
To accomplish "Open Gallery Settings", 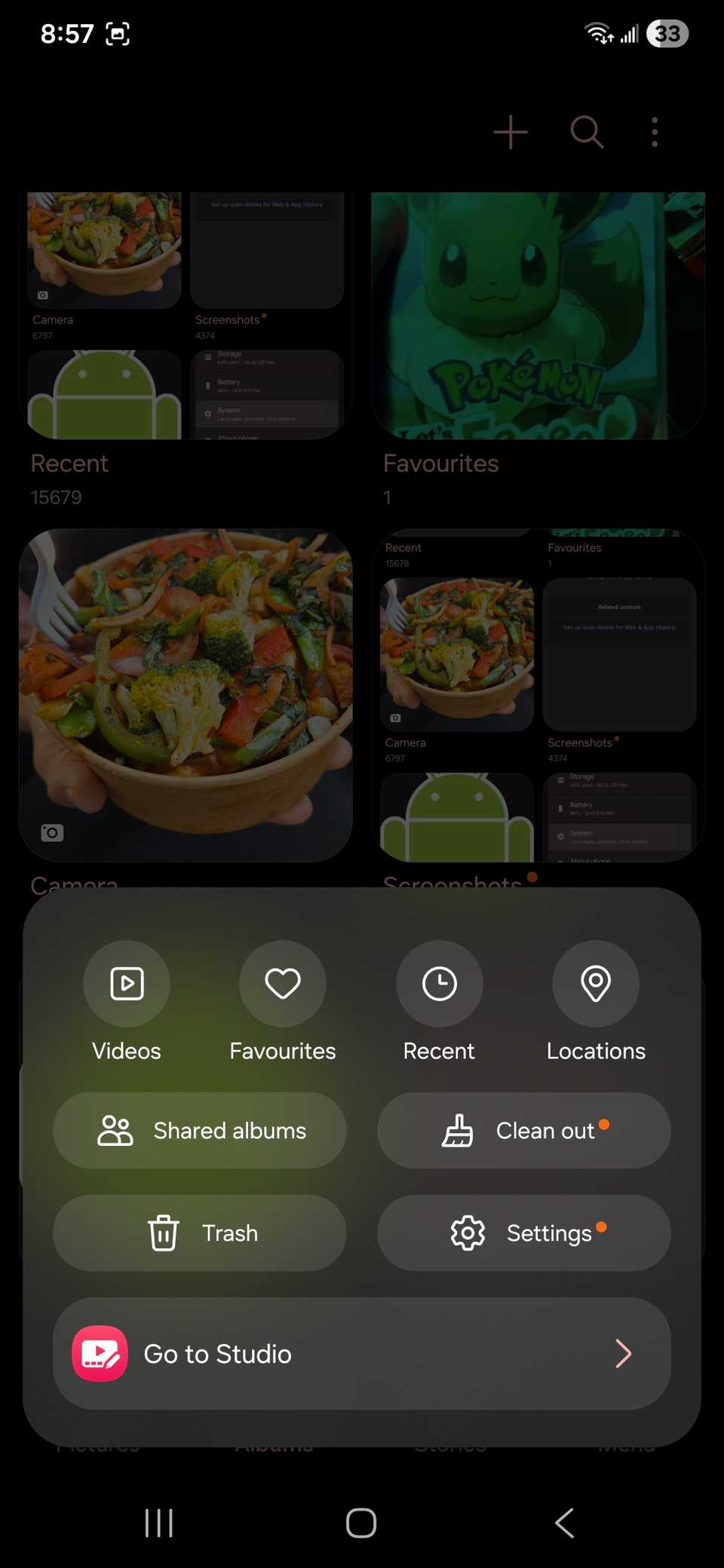I will click(x=524, y=1233).
